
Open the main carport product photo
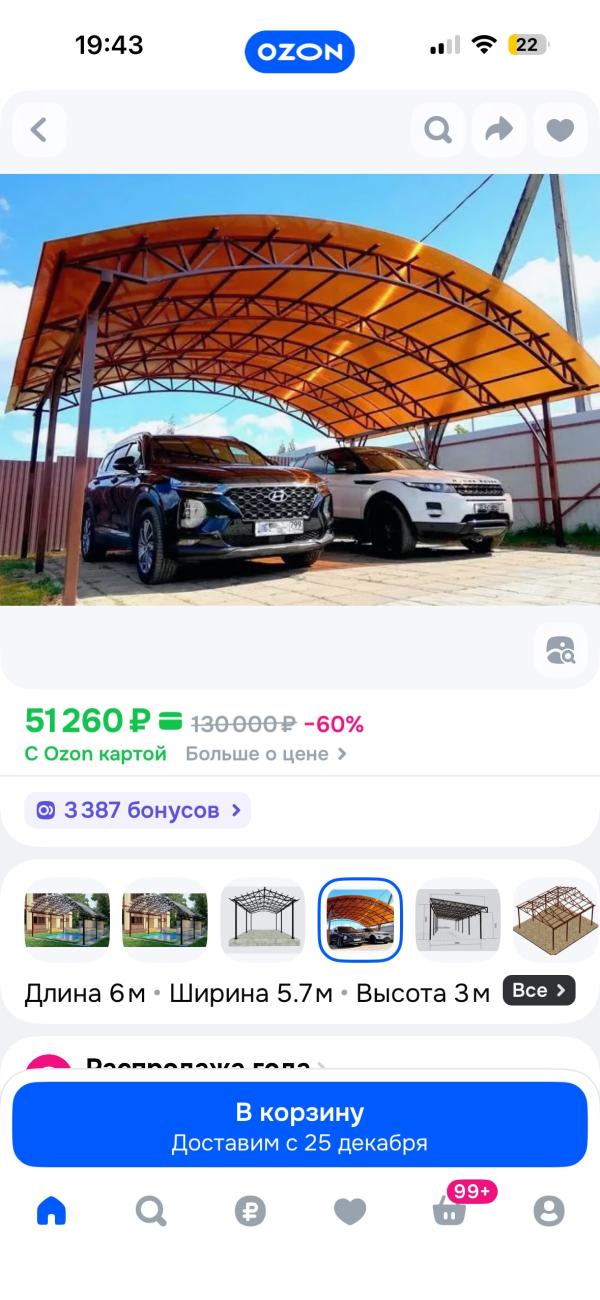click(300, 390)
